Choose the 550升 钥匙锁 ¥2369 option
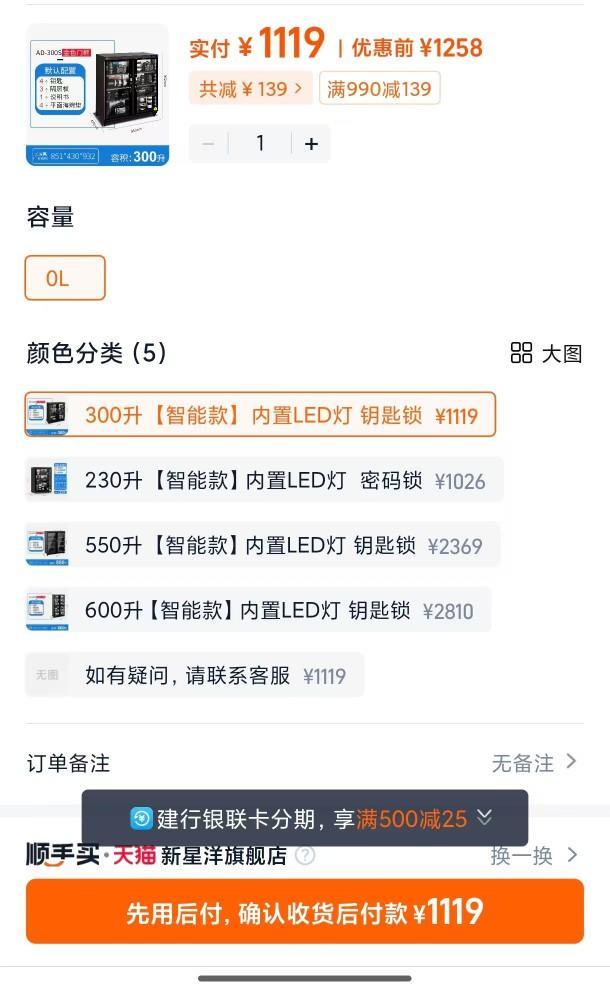Screen dimensions: 610x991 [262, 545]
